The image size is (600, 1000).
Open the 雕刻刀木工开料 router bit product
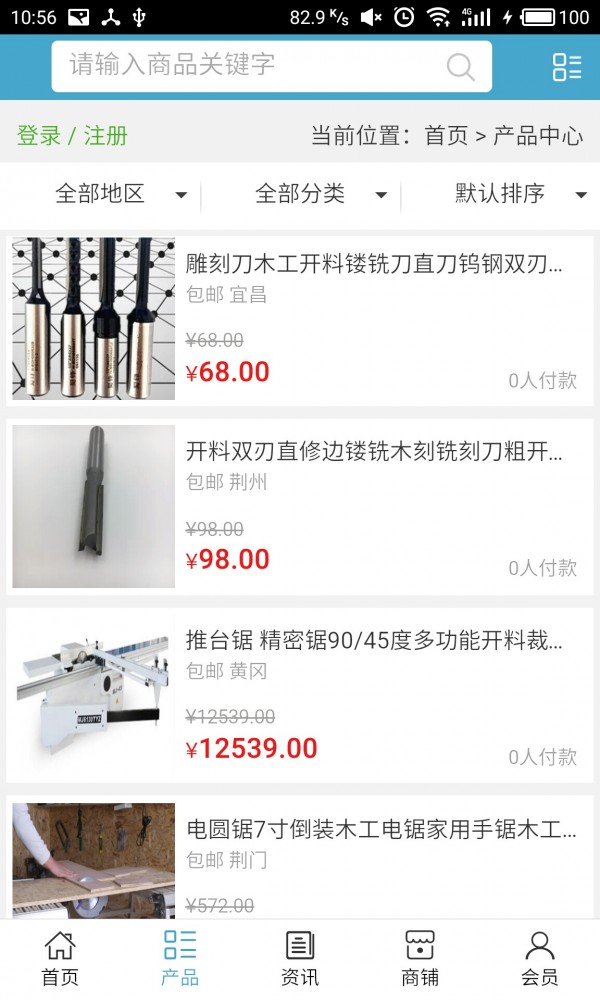point(374,264)
